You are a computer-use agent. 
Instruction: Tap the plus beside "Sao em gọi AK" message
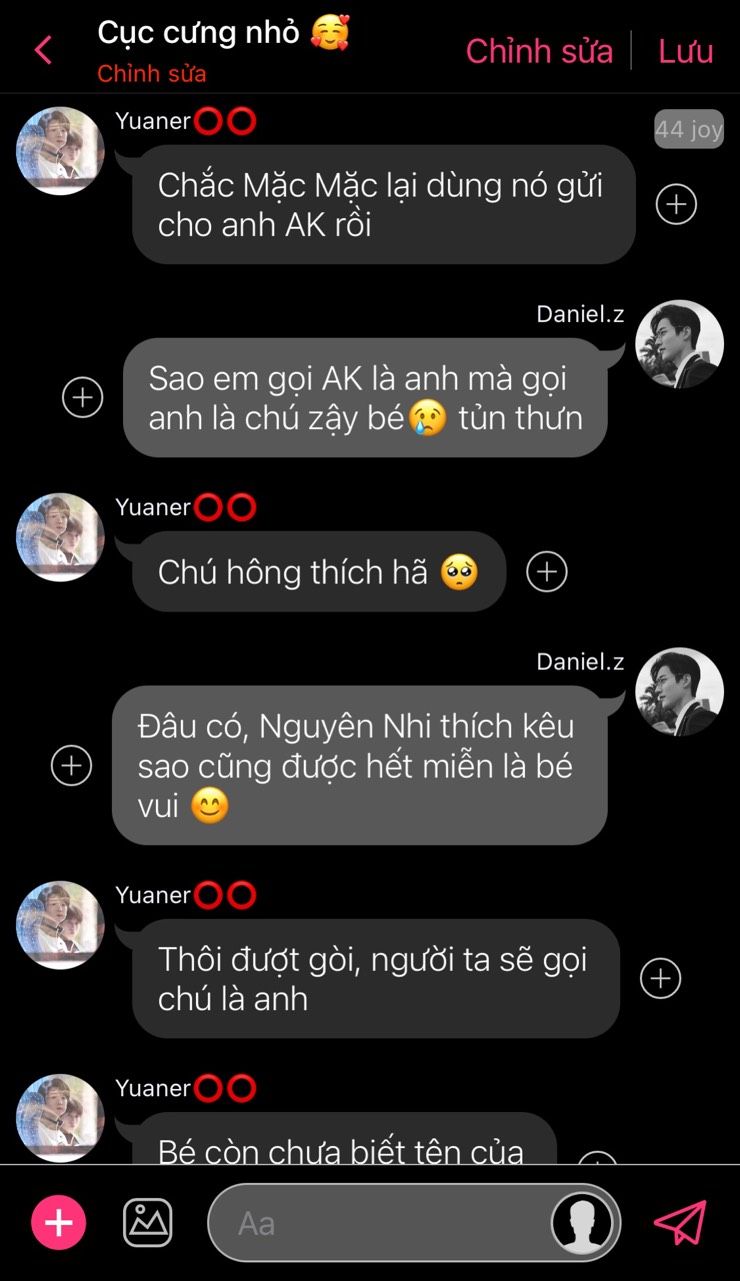tap(83, 397)
